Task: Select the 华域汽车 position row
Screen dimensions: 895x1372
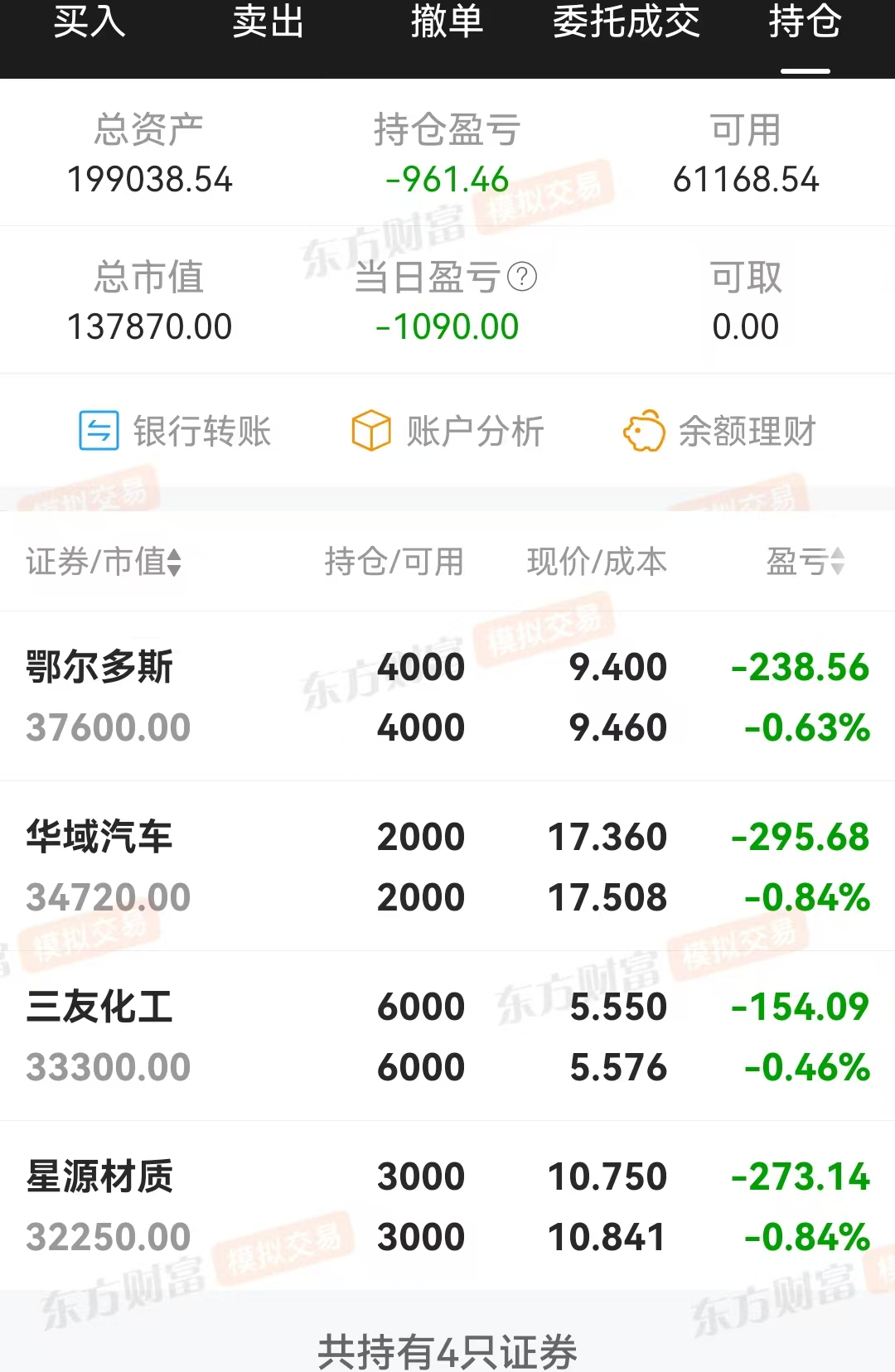Action: tap(447, 866)
